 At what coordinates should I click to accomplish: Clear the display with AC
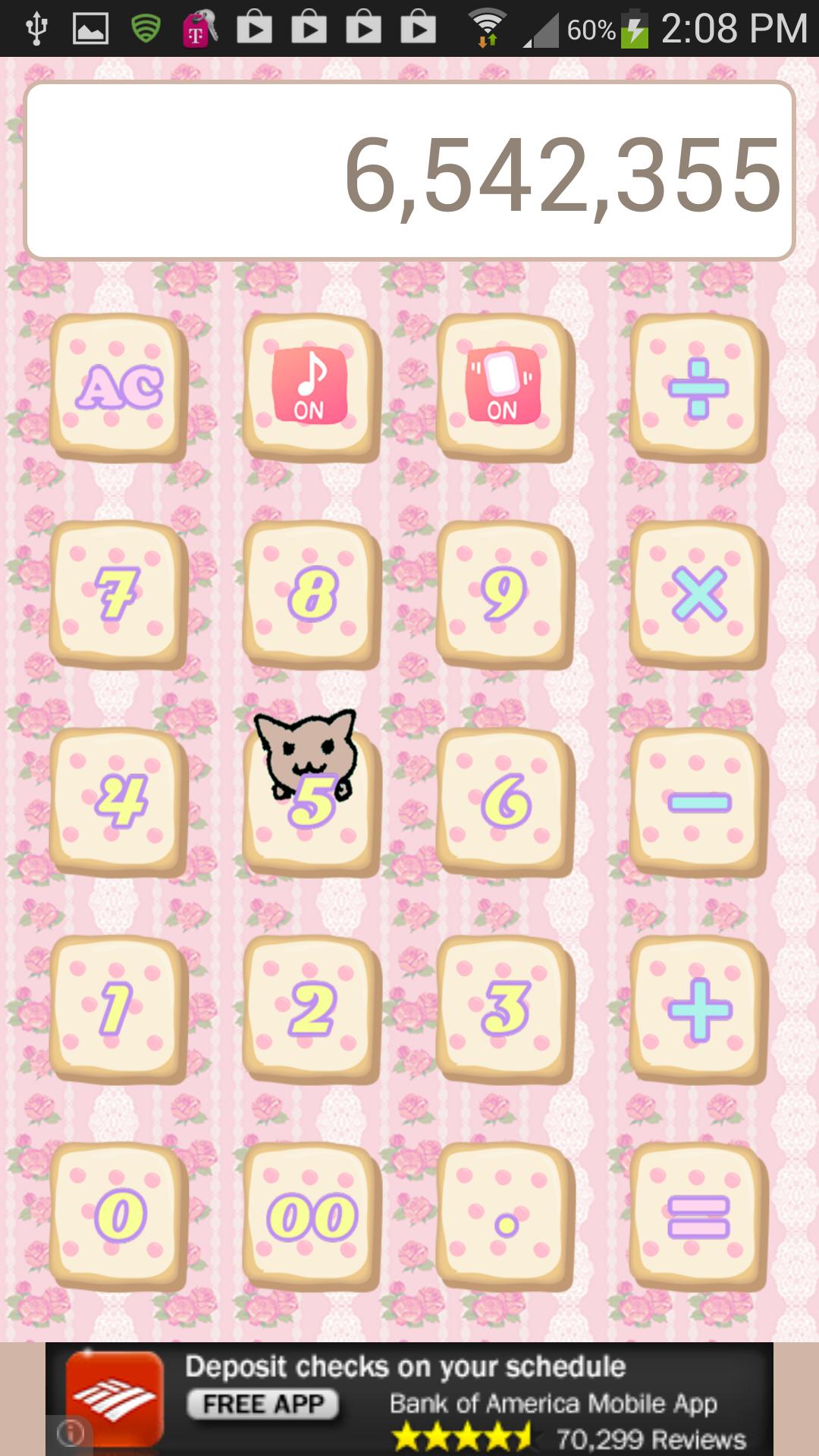[118, 388]
